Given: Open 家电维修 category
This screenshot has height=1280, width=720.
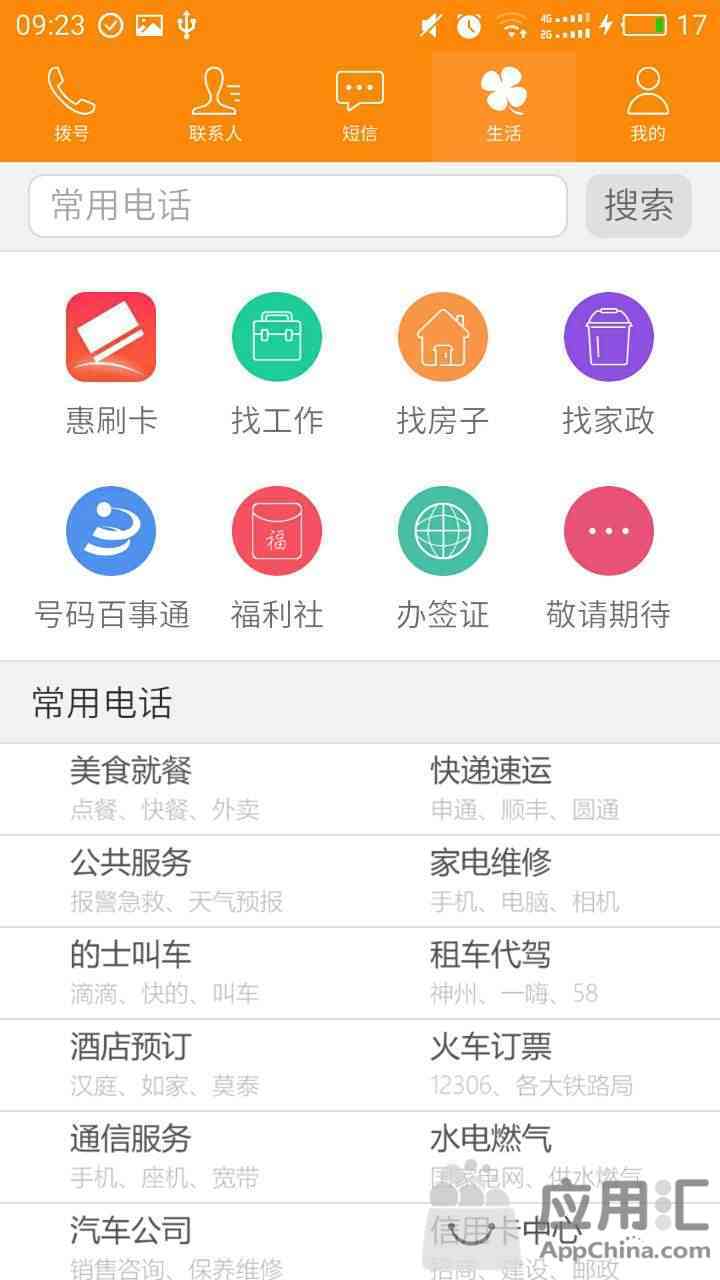Looking at the screenshot, I should pyautogui.click(x=540, y=881).
